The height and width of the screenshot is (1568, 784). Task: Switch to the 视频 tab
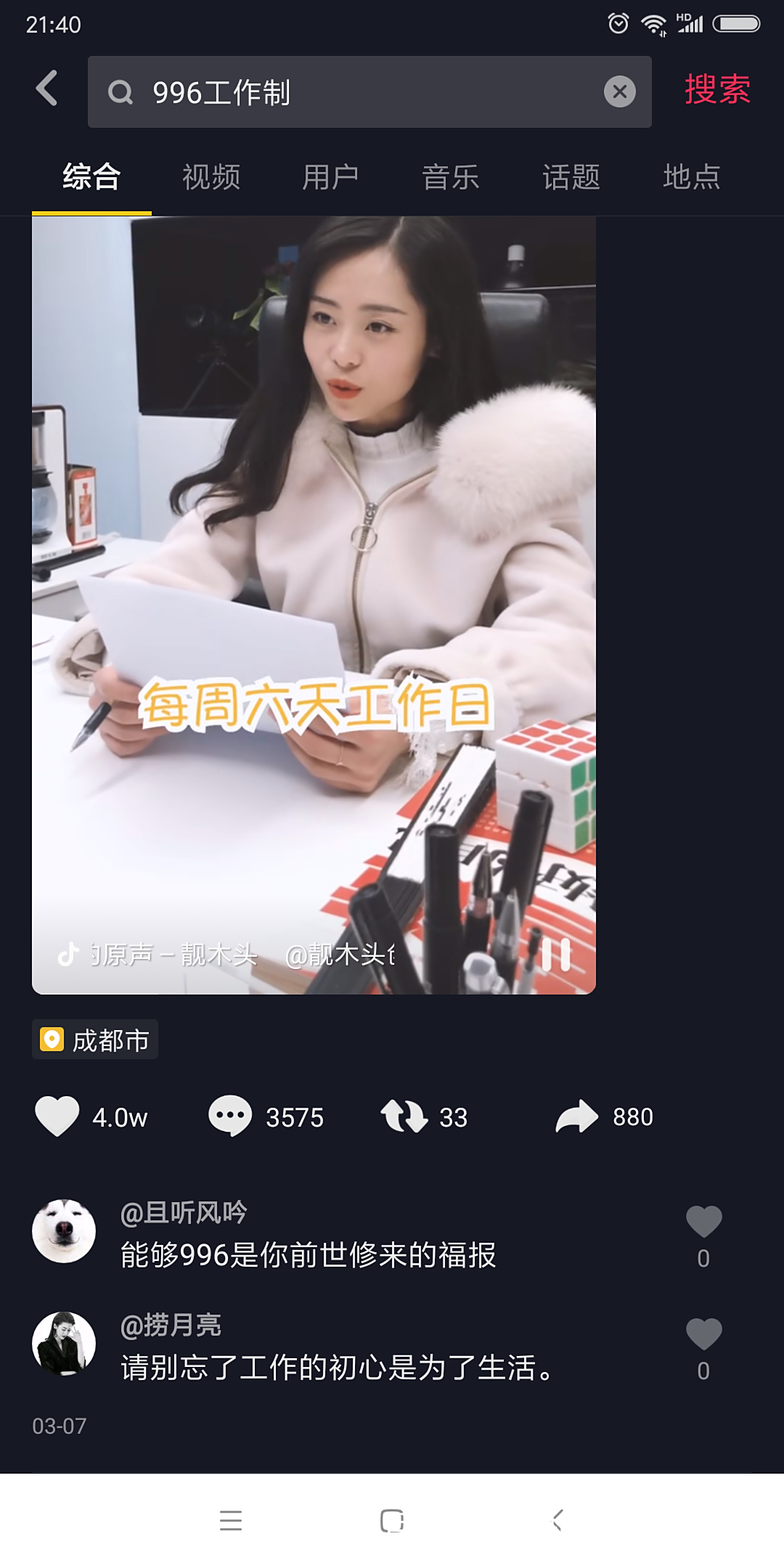coord(211,177)
